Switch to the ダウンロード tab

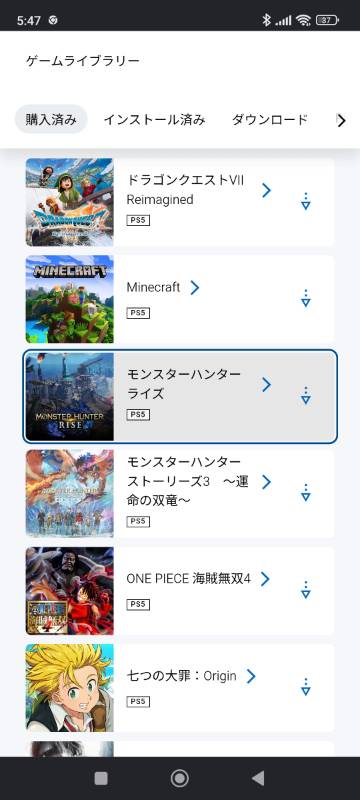pos(270,120)
